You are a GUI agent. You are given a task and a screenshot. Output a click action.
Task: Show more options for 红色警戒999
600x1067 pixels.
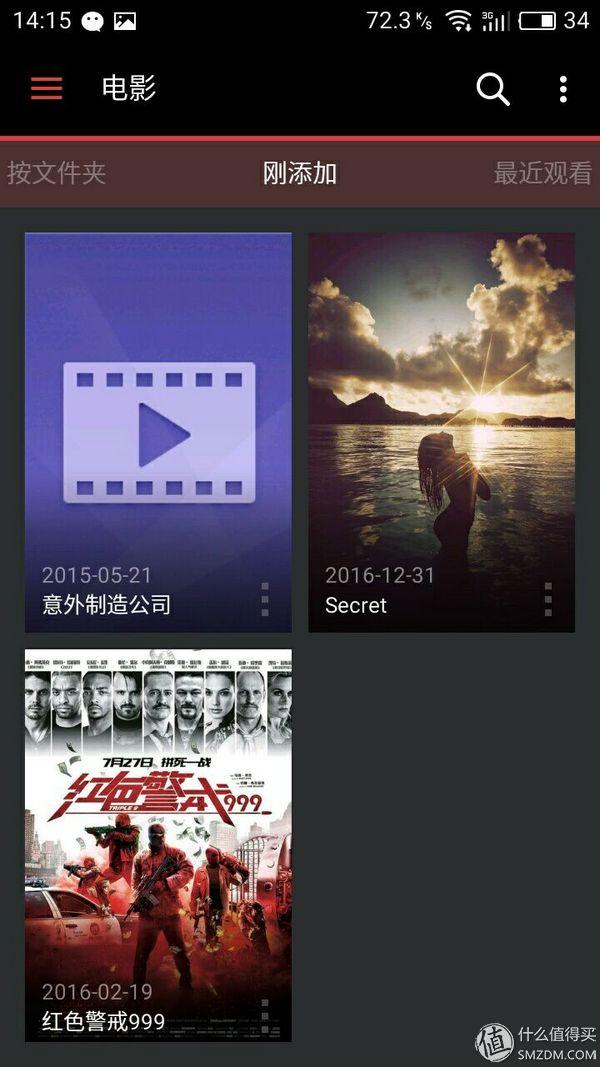(265, 1013)
